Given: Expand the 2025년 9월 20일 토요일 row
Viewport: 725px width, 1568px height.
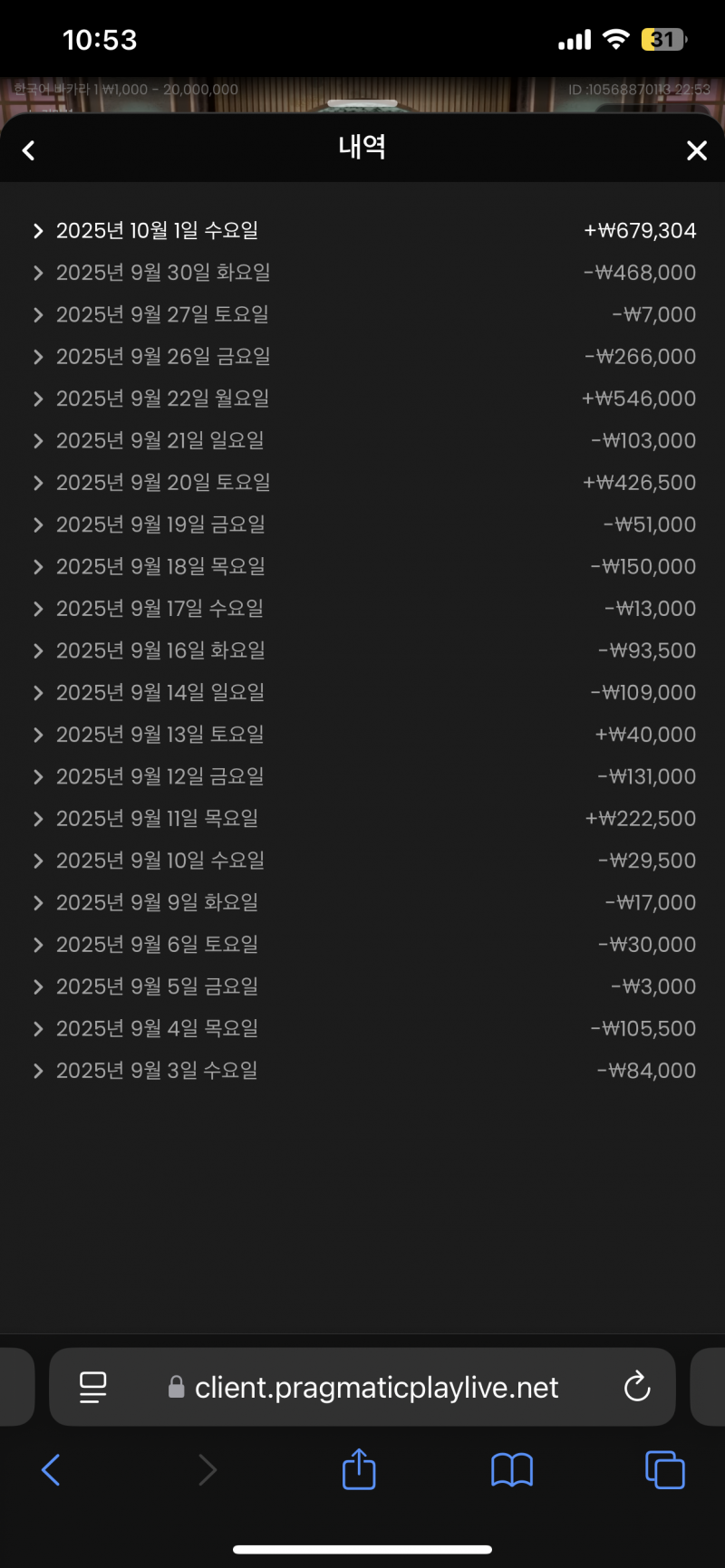Looking at the screenshot, I should 162,483.
